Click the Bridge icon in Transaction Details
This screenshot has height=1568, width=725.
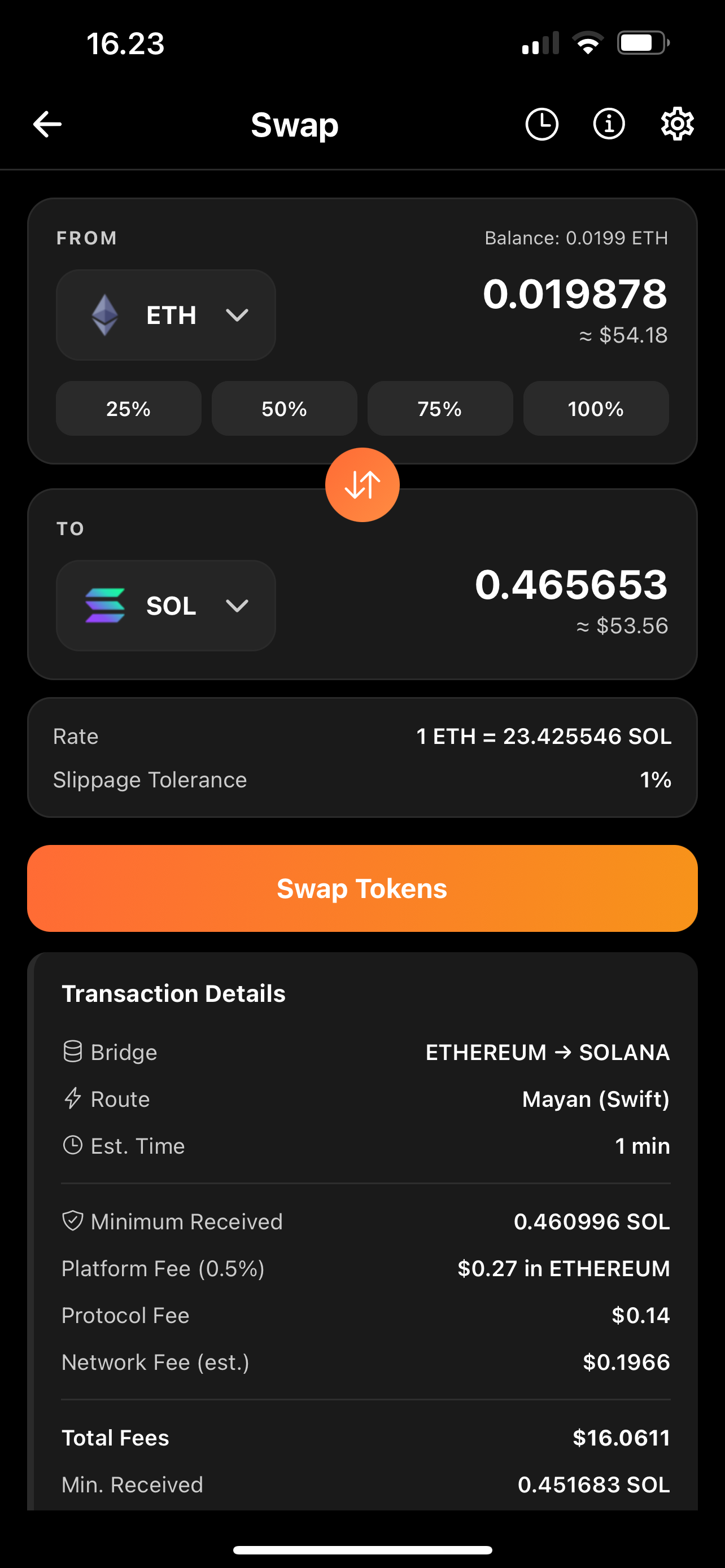coord(72,1052)
